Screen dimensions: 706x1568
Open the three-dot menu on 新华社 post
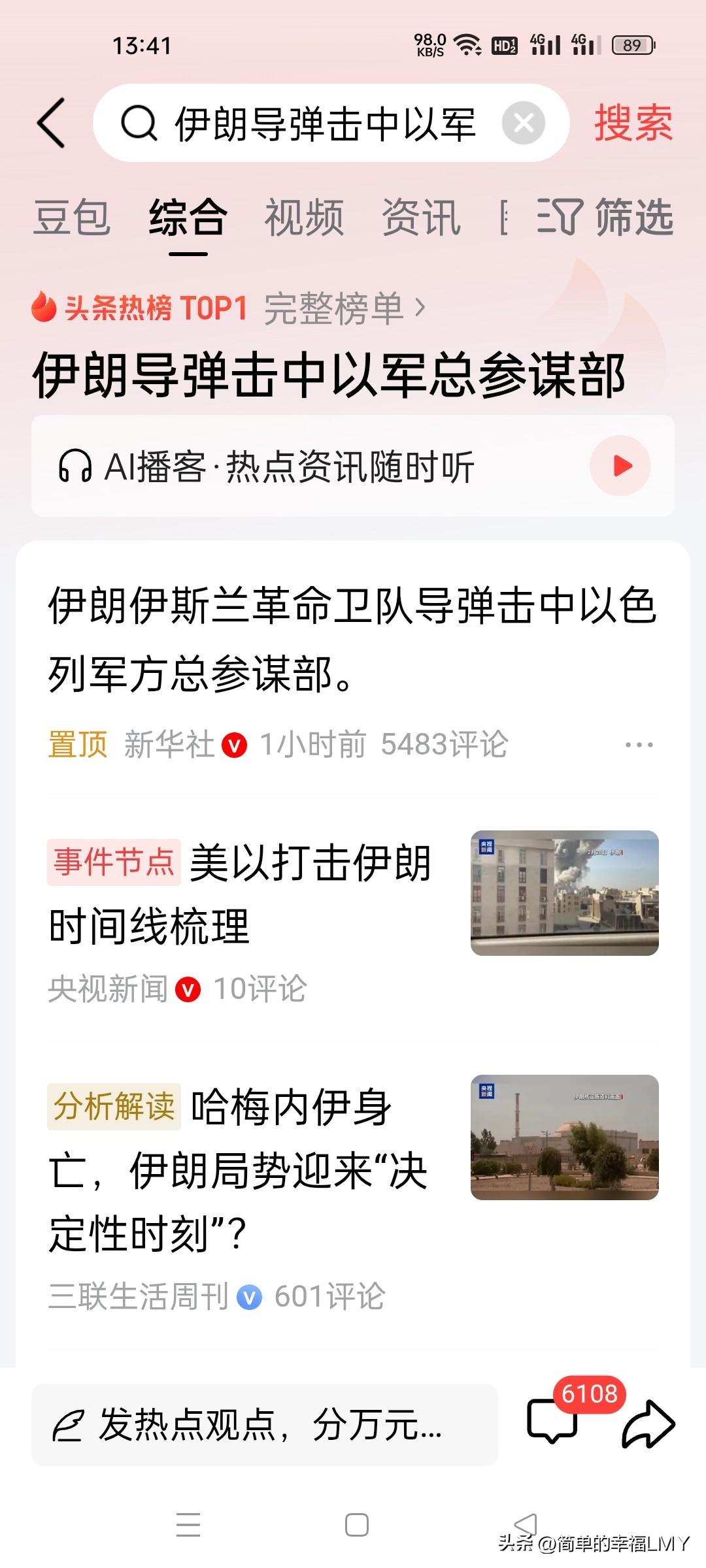pos(637,743)
